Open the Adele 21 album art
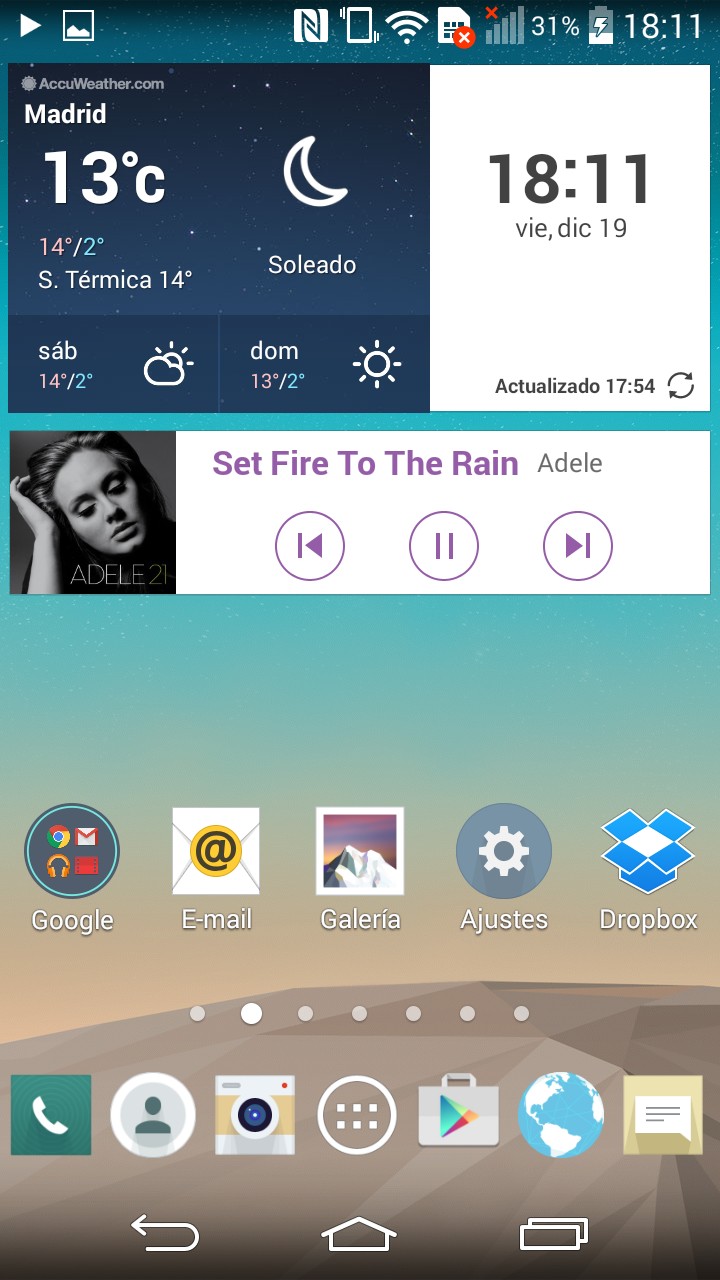This screenshot has height=1280, width=720. pyautogui.click(x=93, y=513)
